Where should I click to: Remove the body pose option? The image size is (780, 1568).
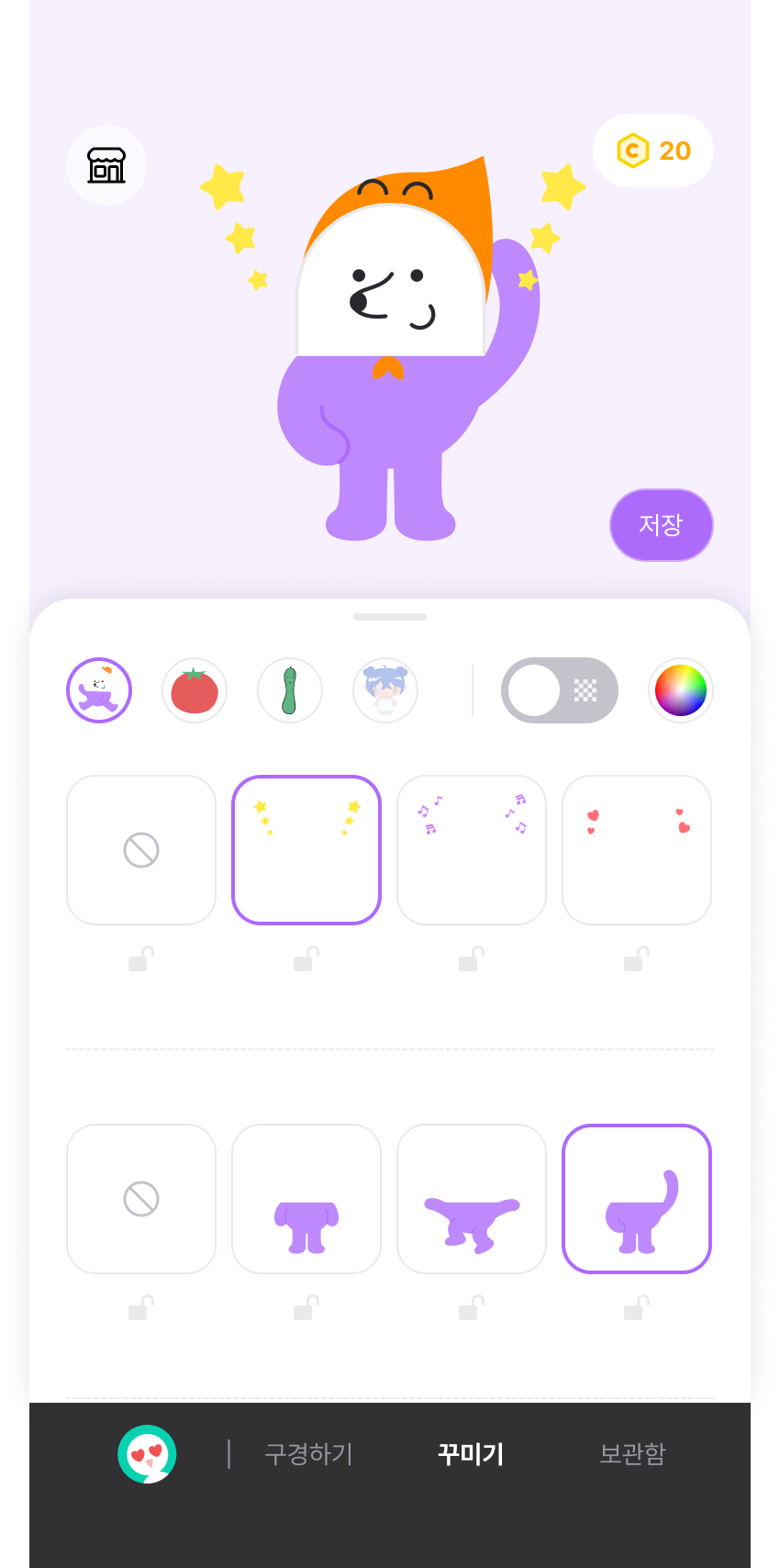pos(141,1199)
